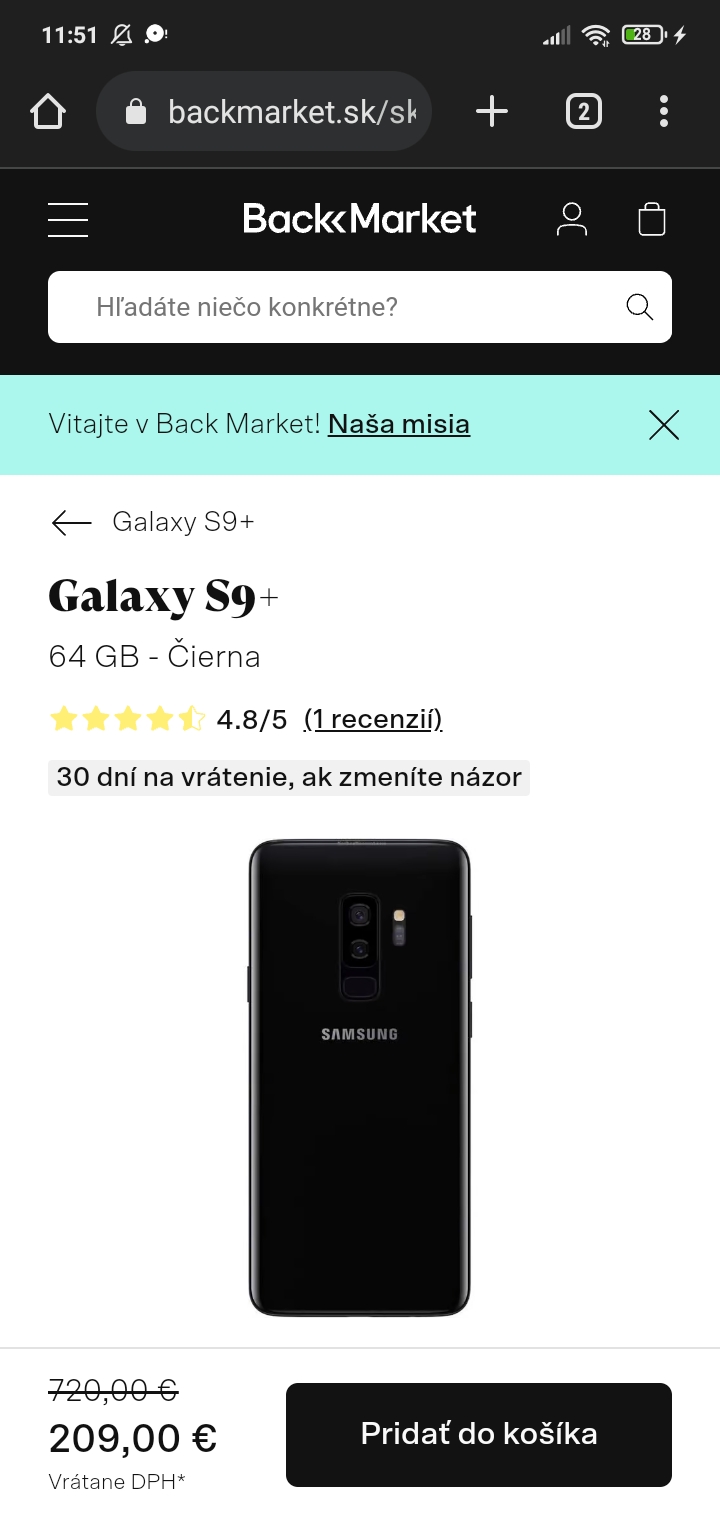This screenshot has height=1520, width=720.
Task: Go back to Galaxy S9+ listing
Action: 72,522
